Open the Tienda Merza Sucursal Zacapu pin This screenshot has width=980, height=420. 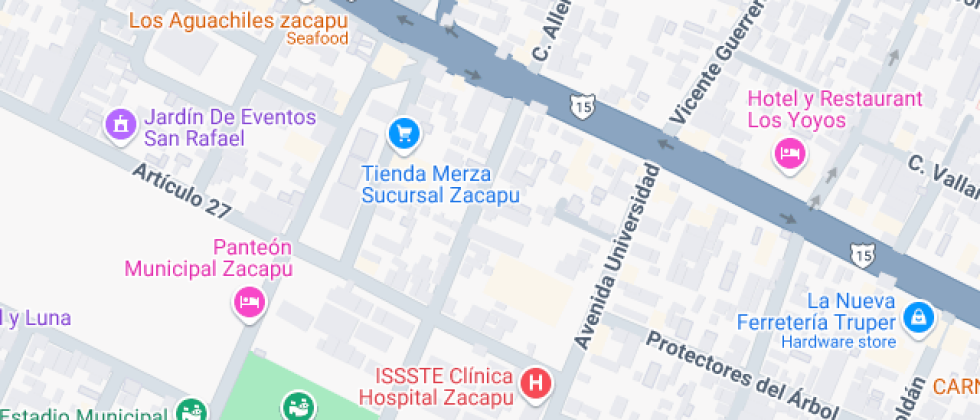click(404, 135)
